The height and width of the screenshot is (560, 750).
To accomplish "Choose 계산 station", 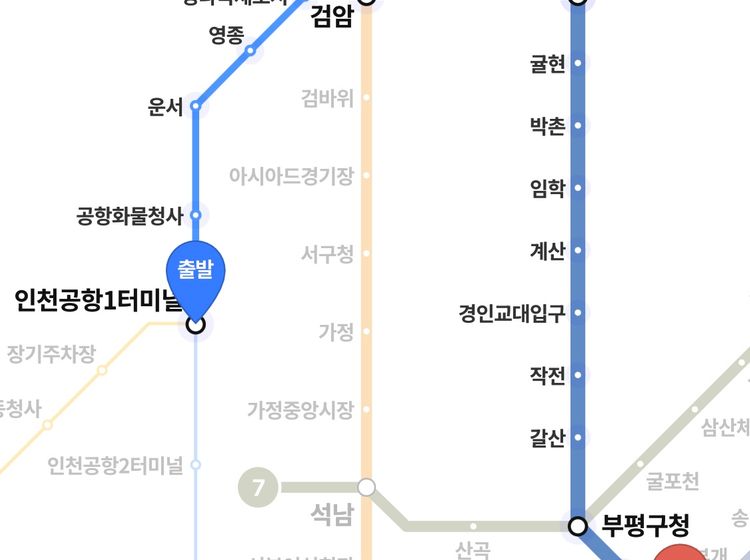I will (x=578, y=251).
